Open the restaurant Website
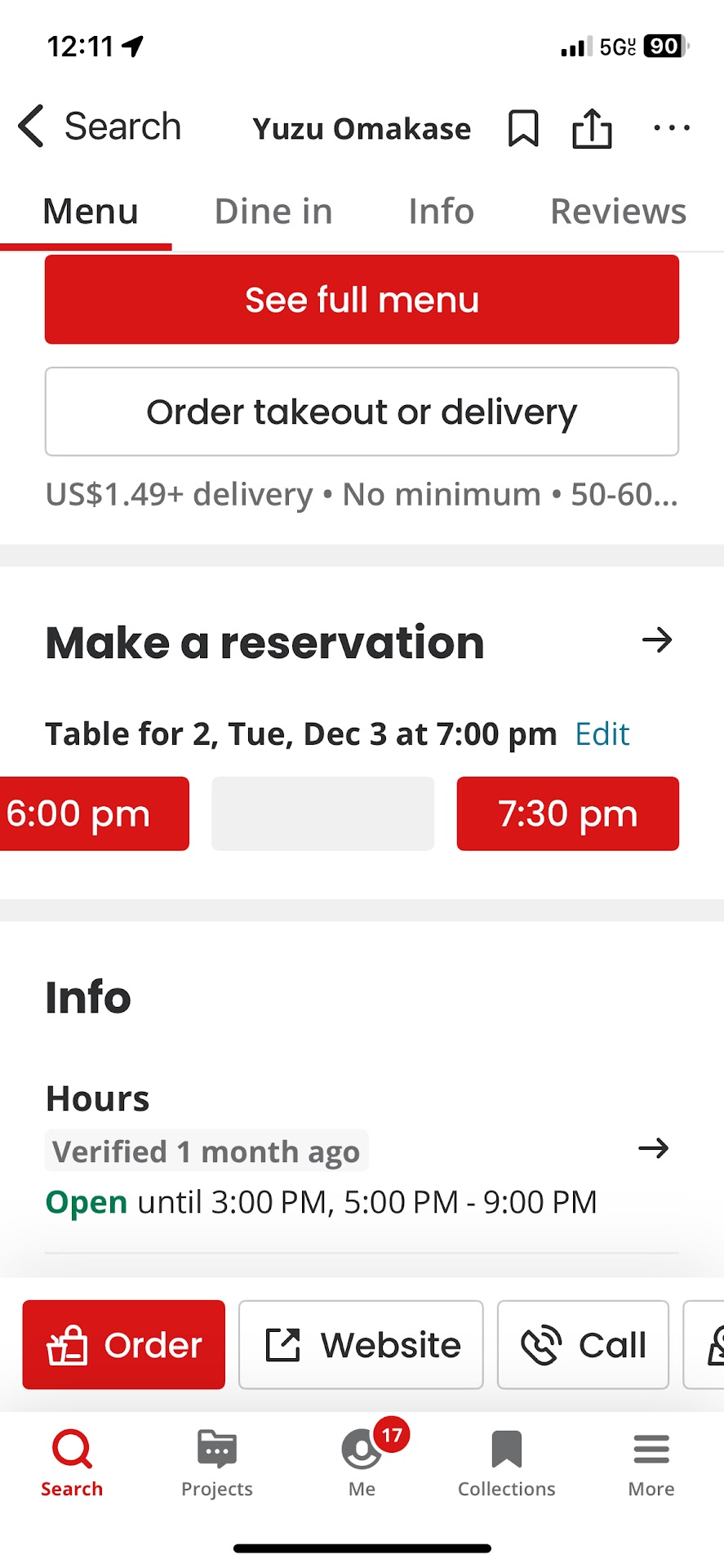This screenshot has width=724, height=1568. pyautogui.click(x=361, y=1345)
